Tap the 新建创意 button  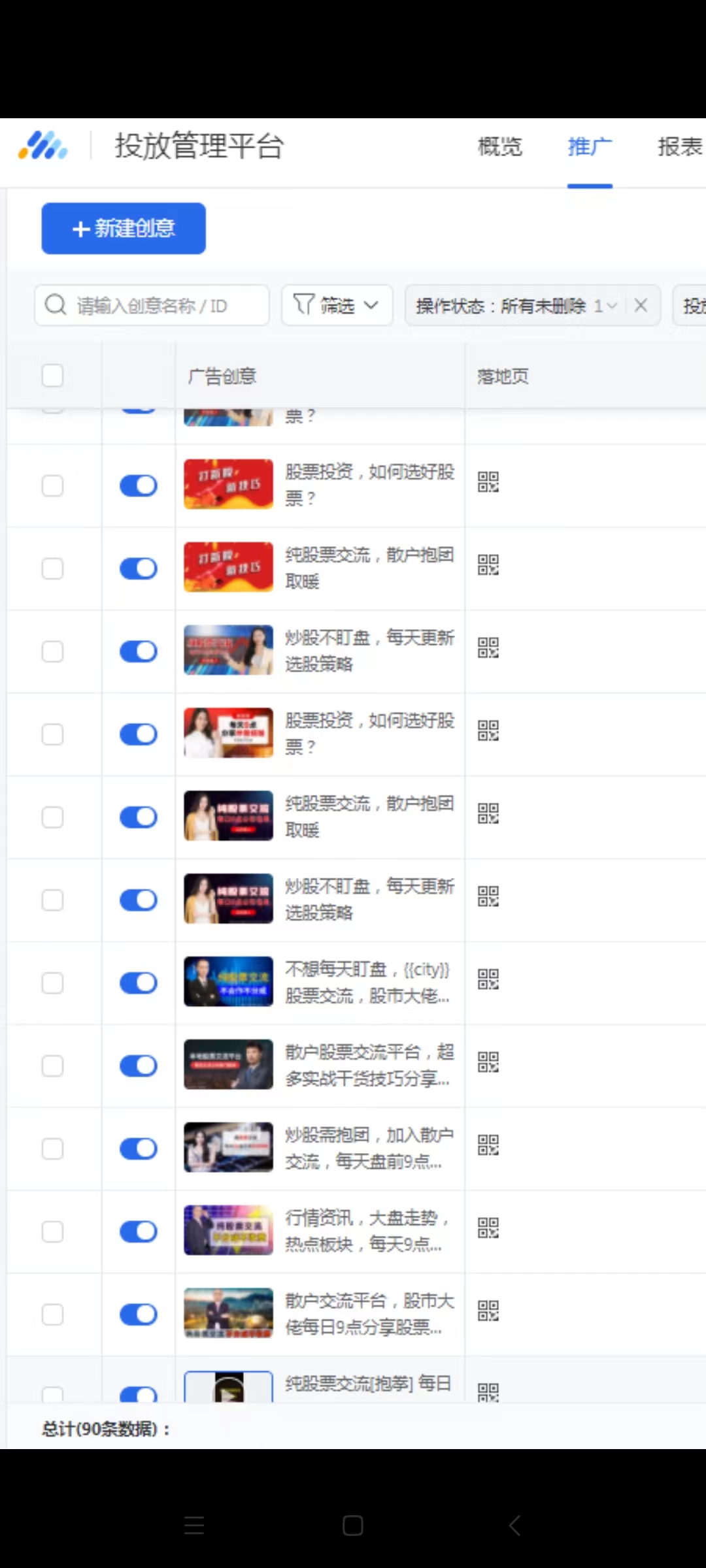click(124, 228)
